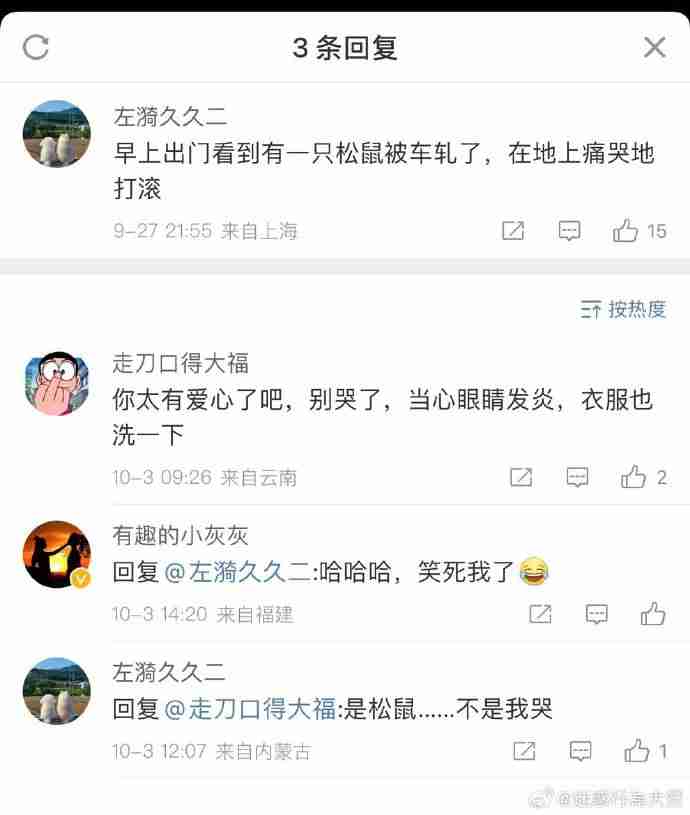Refresh the replies list
Screen dimensions: 690x815
point(36,47)
